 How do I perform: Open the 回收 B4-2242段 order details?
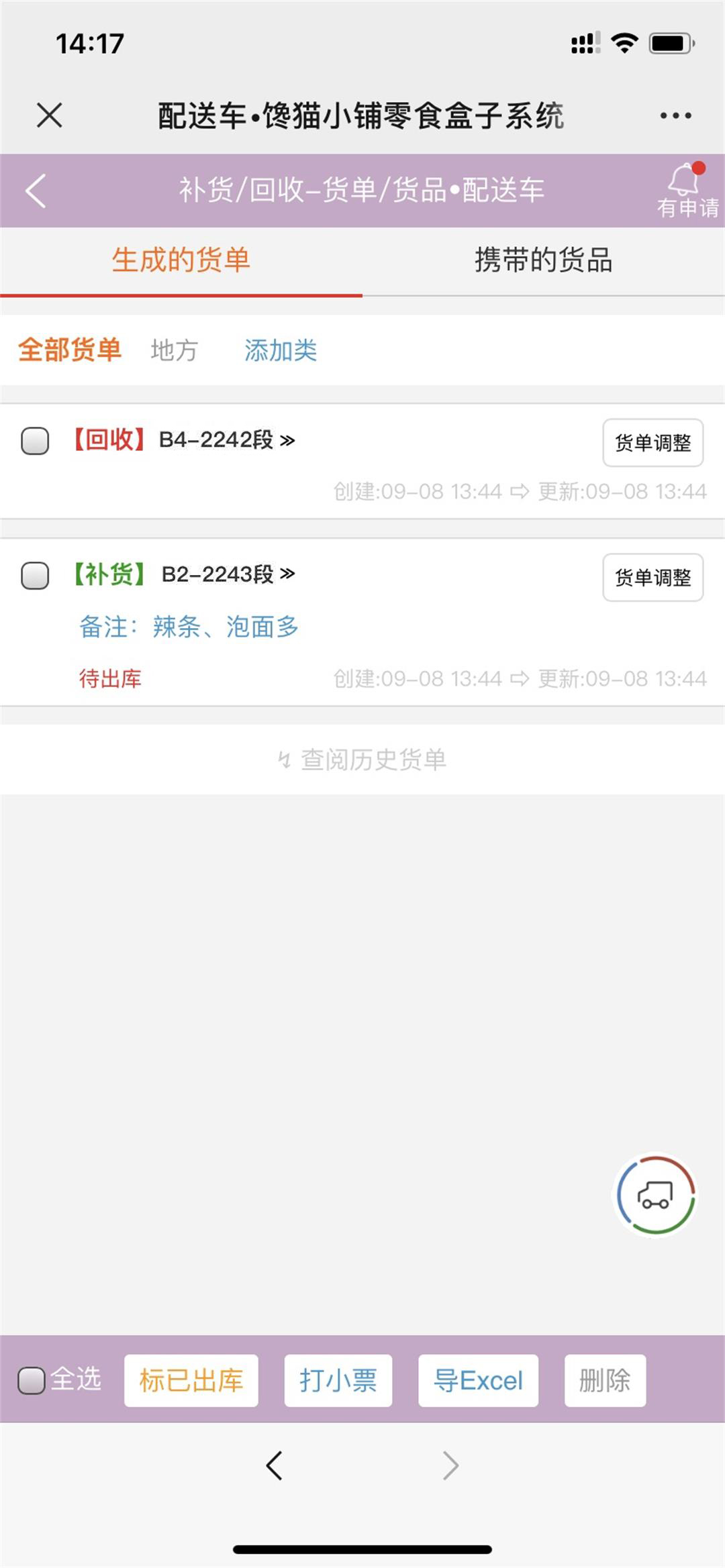(227, 440)
